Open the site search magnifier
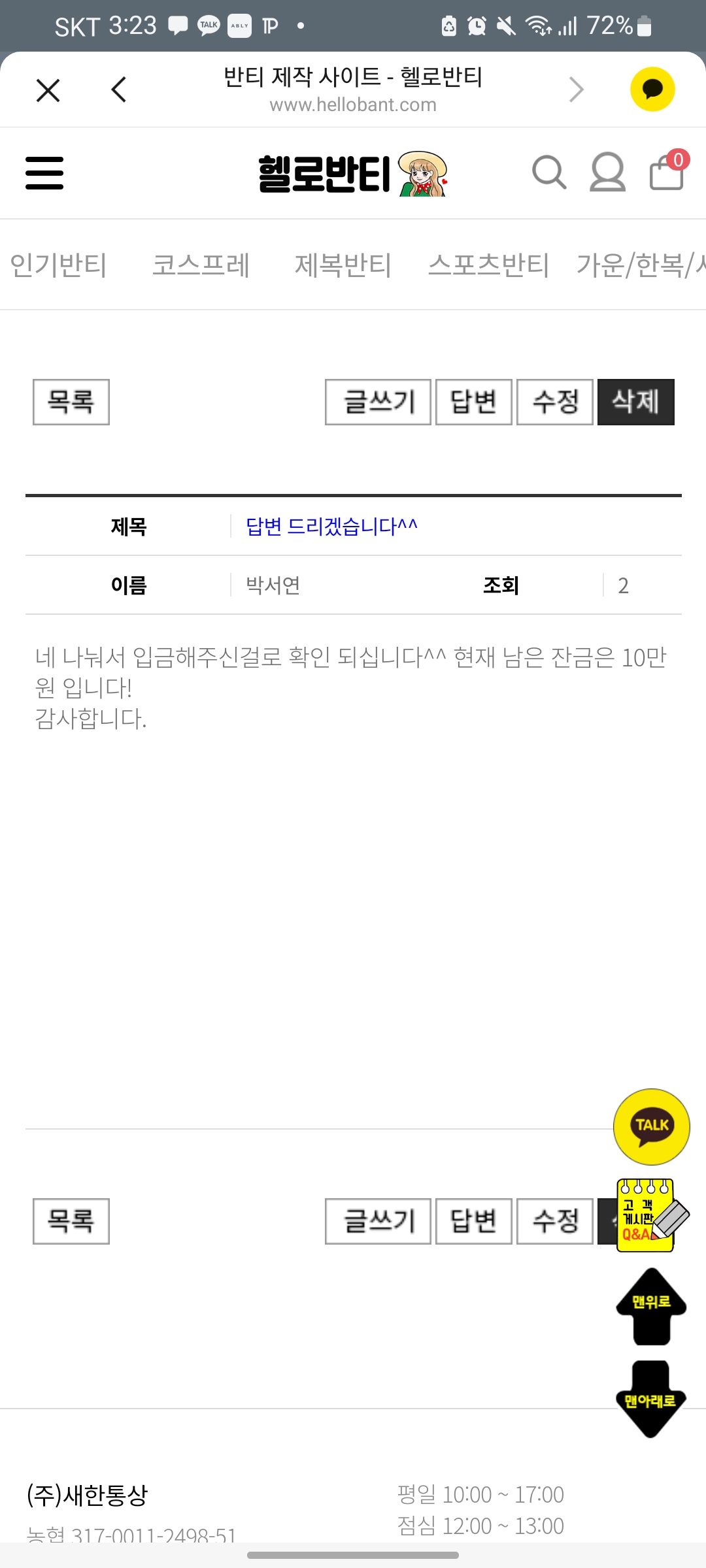Viewport: 706px width, 1568px height. (x=549, y=172)
